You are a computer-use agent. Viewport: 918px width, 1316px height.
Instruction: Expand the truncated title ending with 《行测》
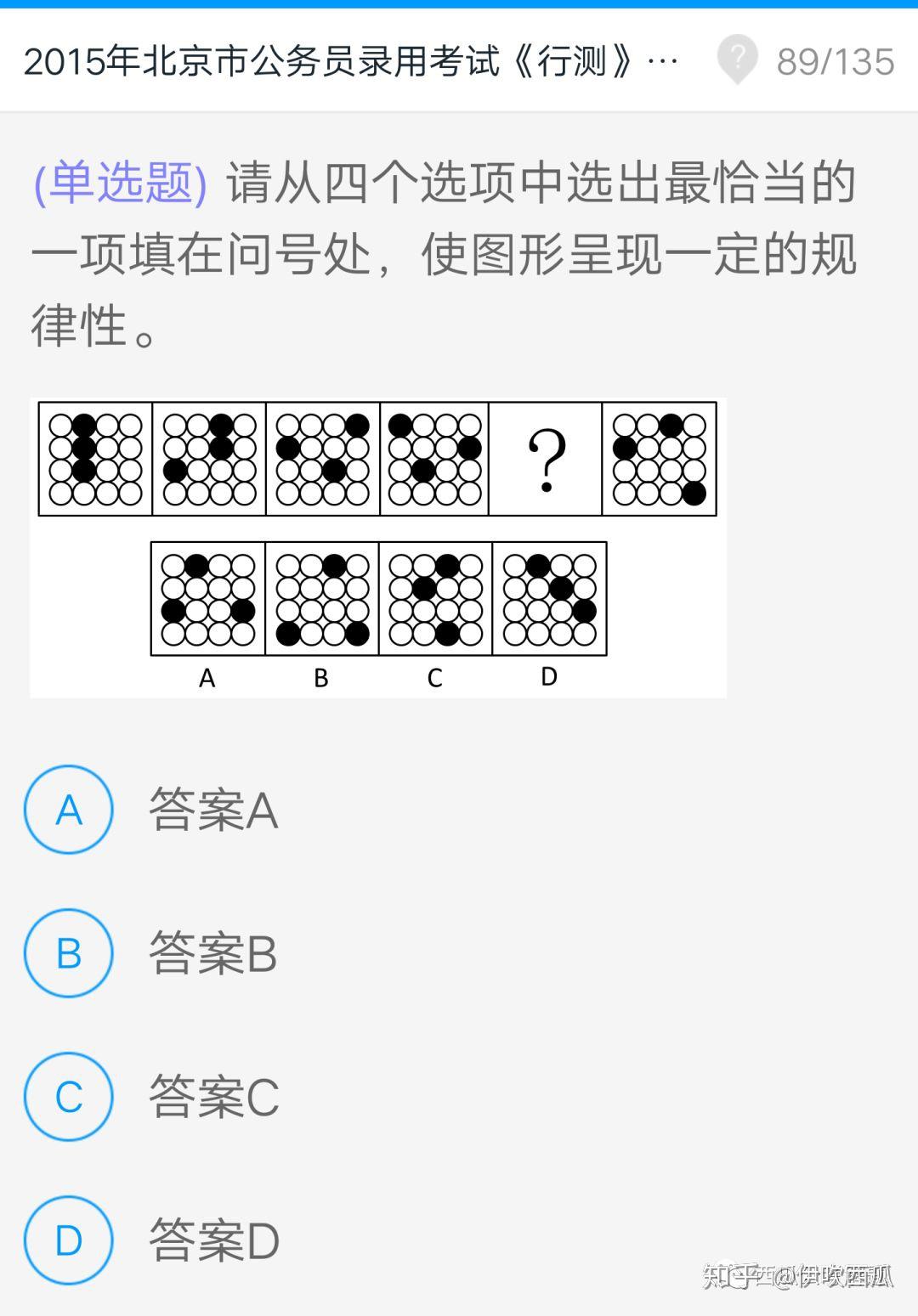tap(353, 61)
